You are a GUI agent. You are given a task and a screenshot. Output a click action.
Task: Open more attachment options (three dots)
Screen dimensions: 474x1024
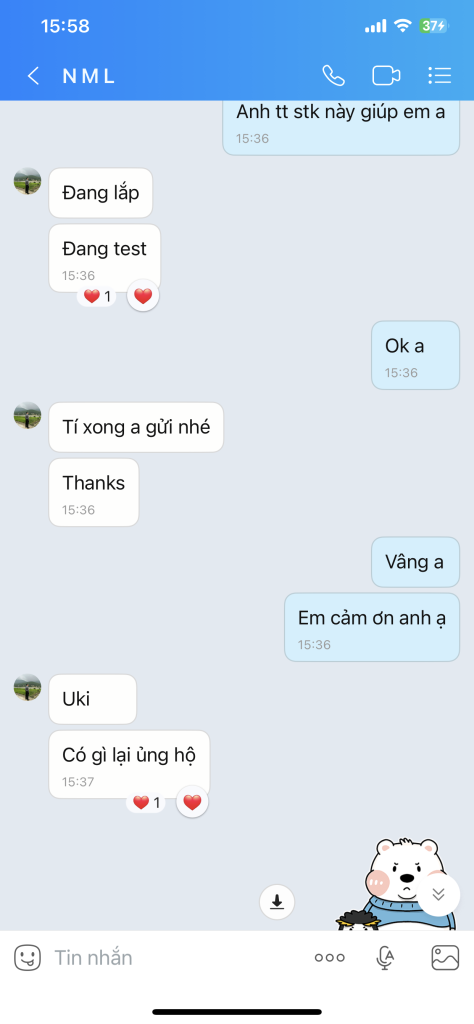329,957
